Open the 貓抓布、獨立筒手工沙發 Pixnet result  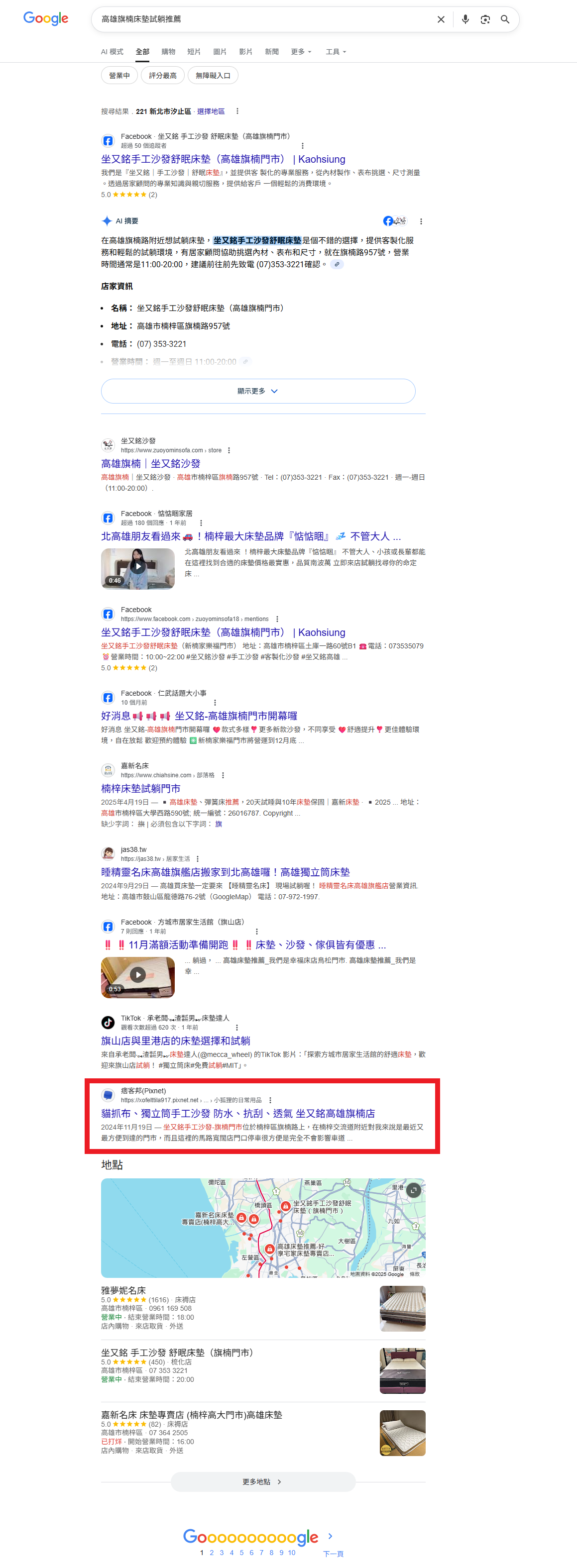(237, 1113)
